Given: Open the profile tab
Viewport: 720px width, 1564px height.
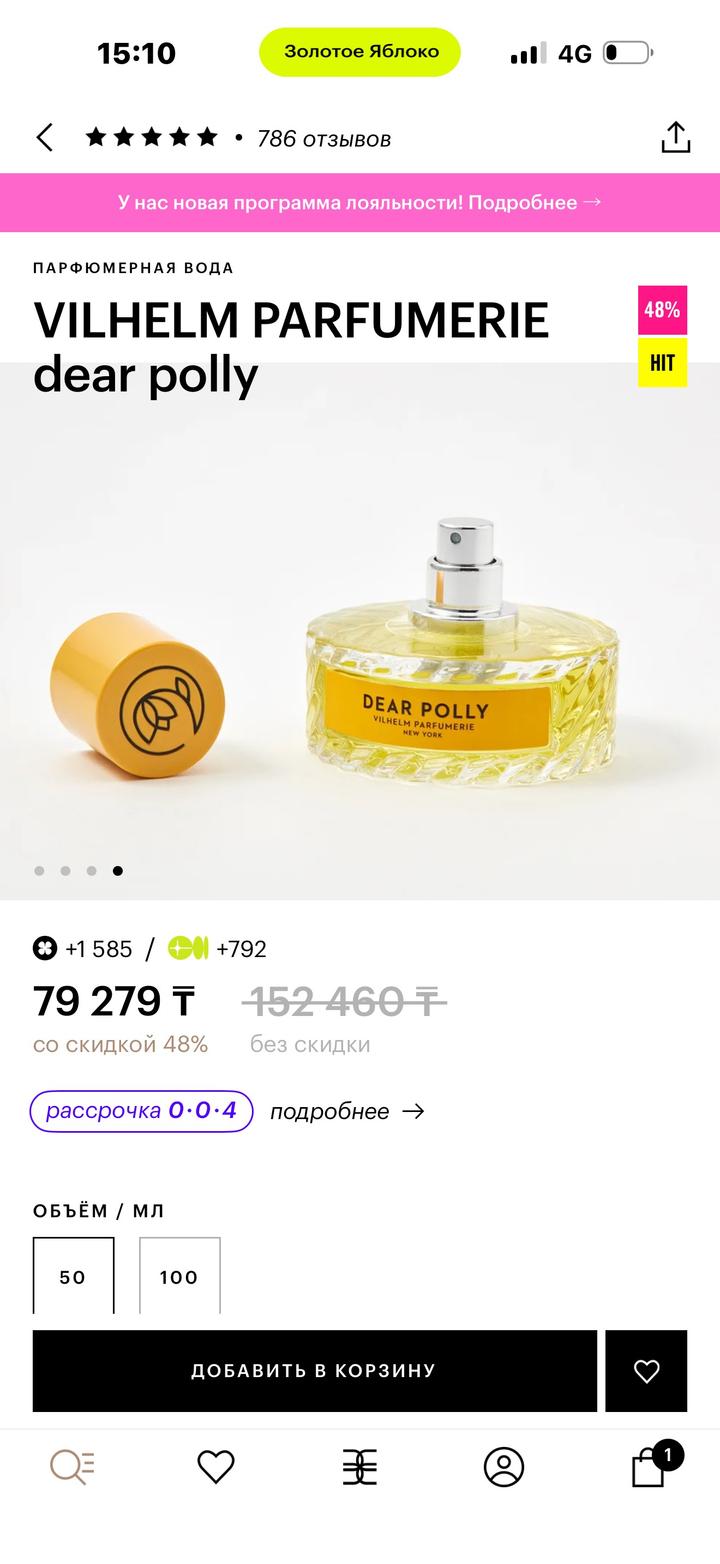Looking at the screenshot, I should click(x=504, y=1467).
